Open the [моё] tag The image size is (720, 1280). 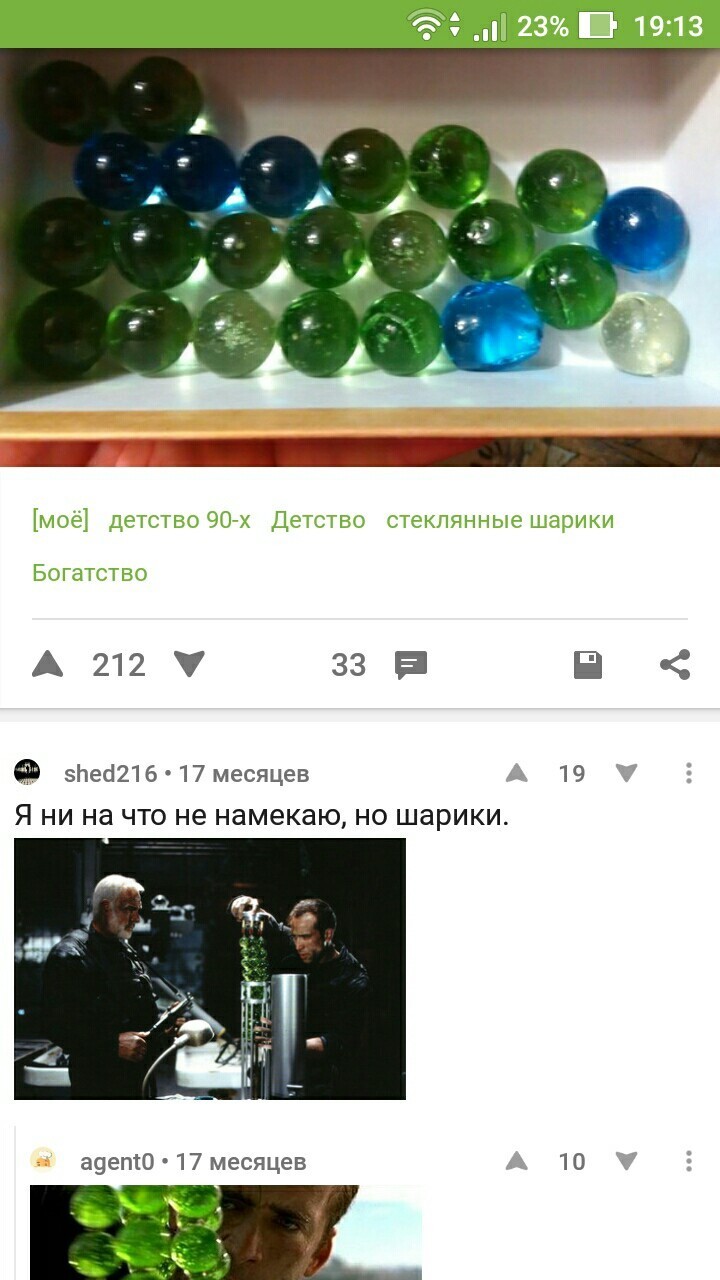click(60, 520)
